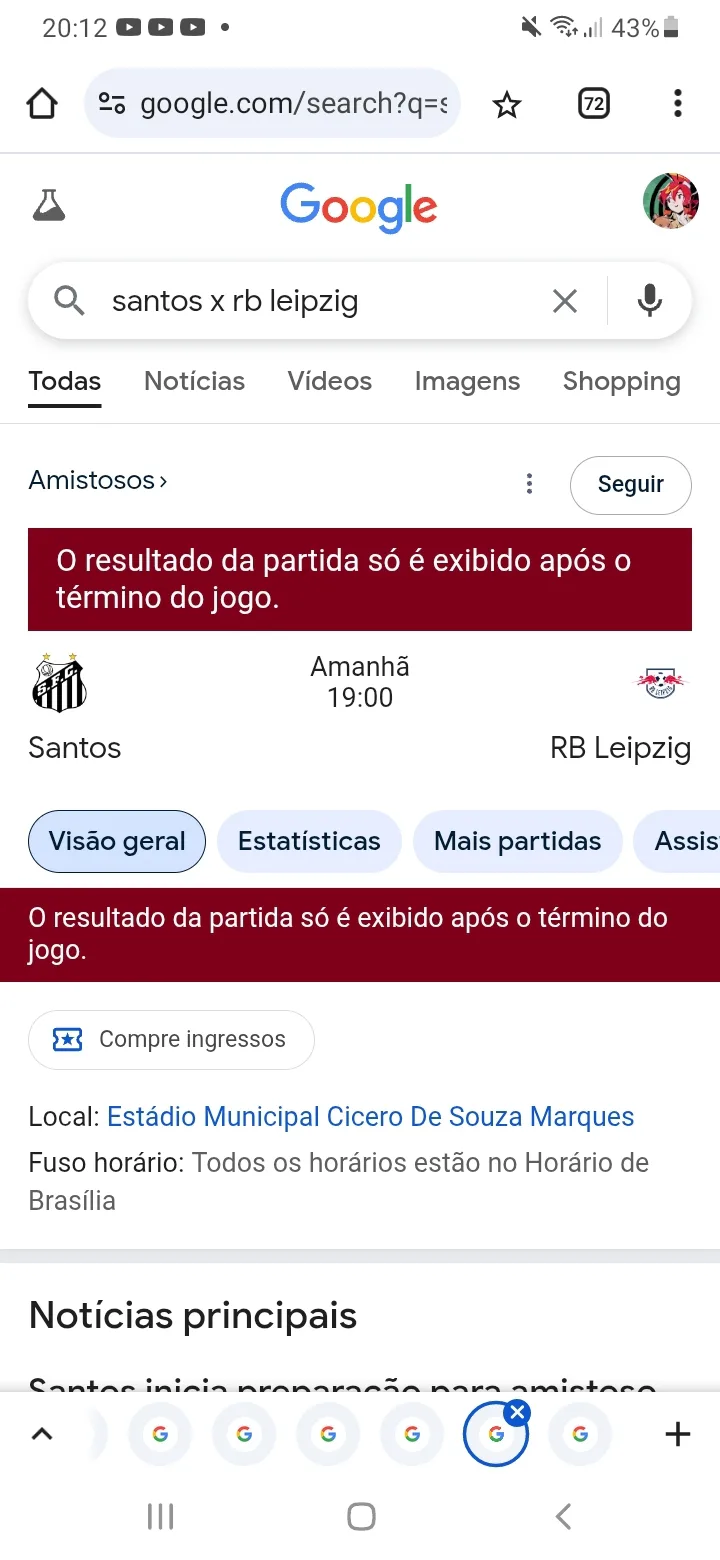The height and width of the screenshot is (1560, 720).
Task: Select the Mais partidas chip
Action: tap(517, 841)
